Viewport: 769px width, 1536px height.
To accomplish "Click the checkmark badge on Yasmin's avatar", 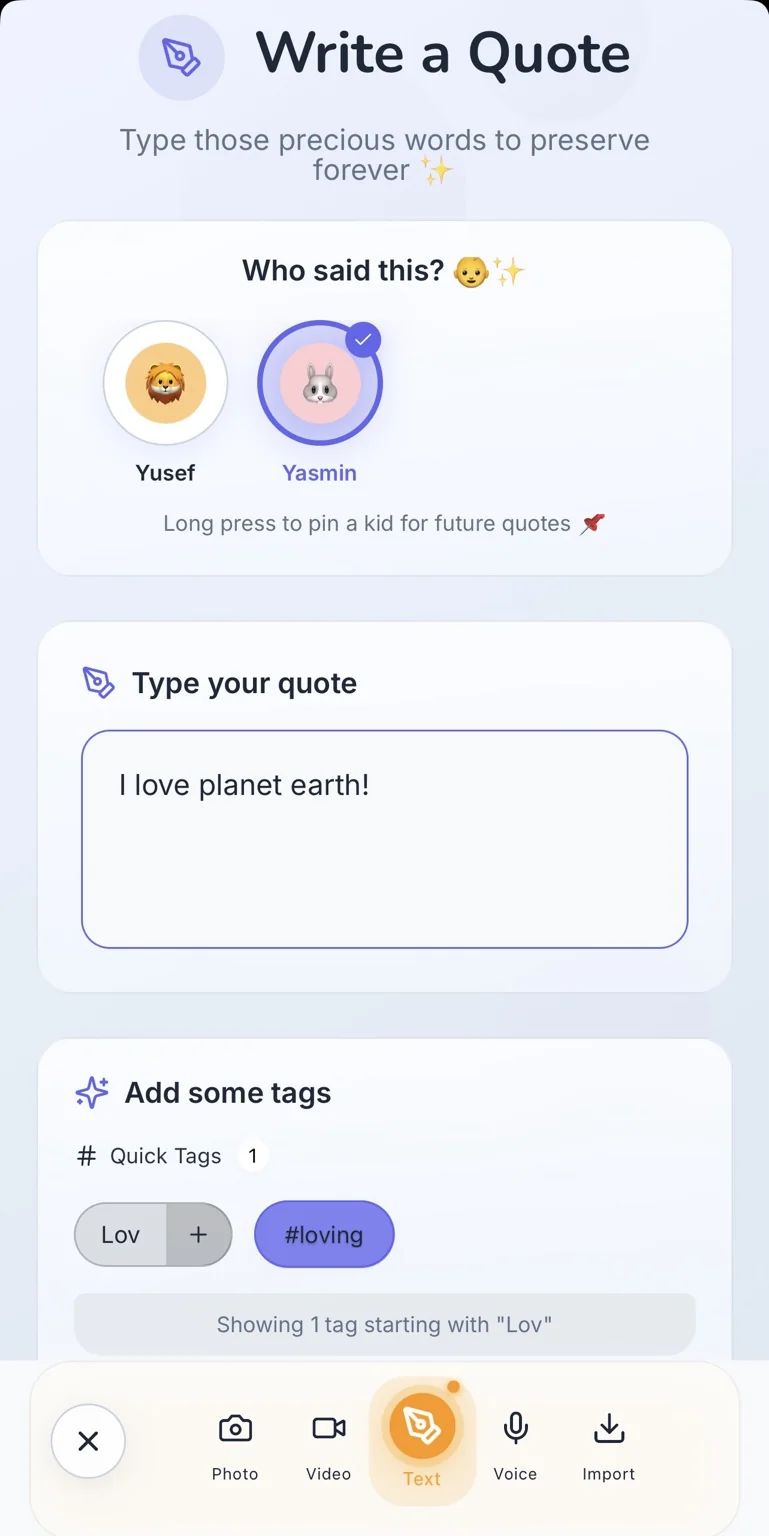I will (x=364, y=340).
